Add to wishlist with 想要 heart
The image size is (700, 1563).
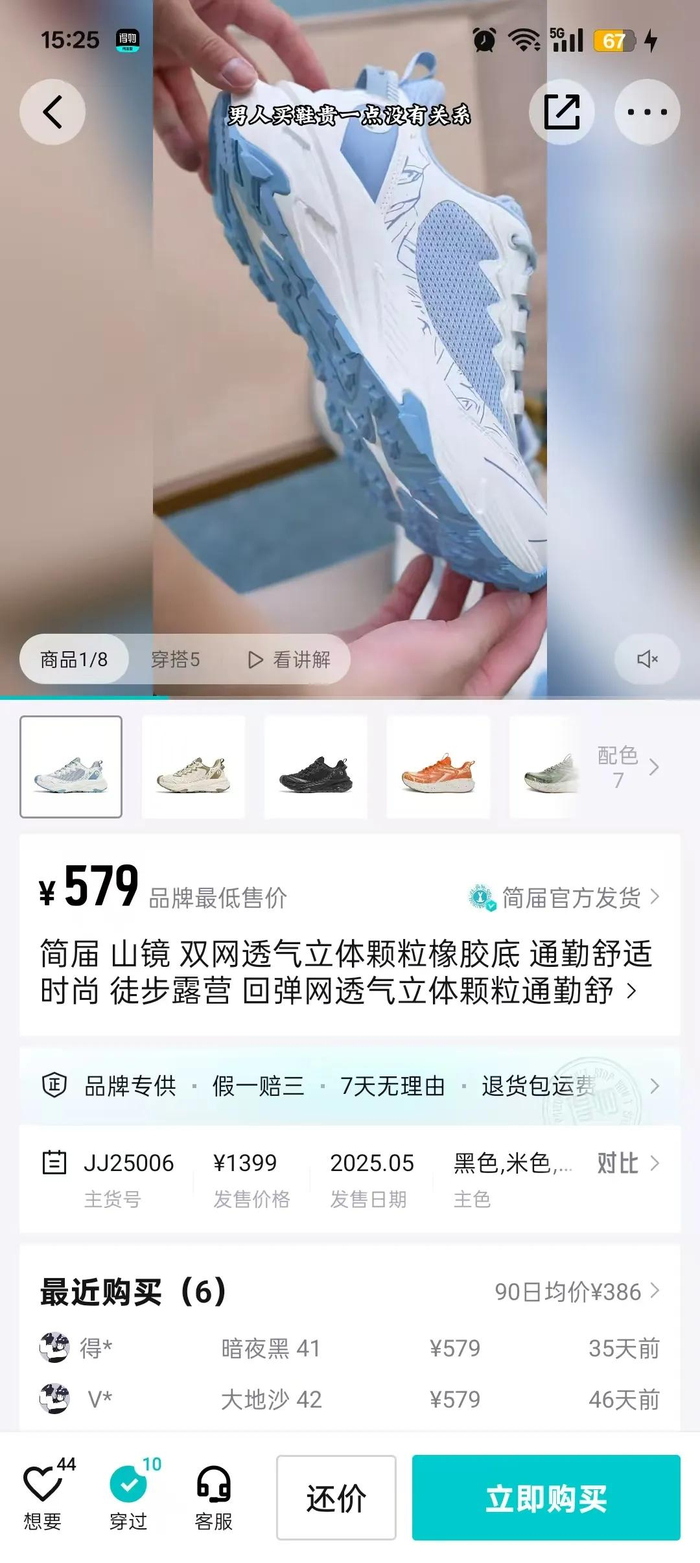[44, 1497]
